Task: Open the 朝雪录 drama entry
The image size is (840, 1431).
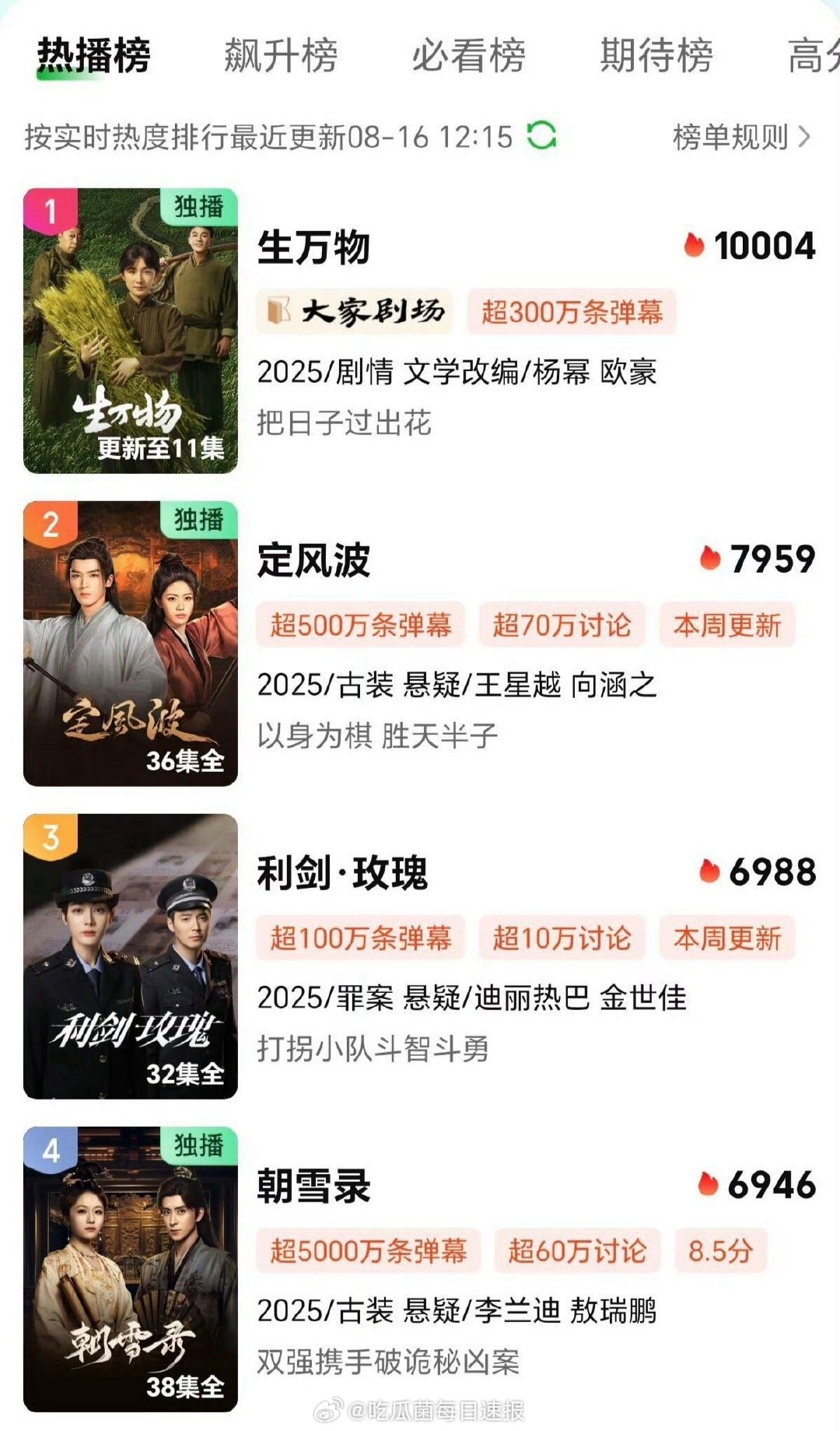Action: coord(420,1269)
